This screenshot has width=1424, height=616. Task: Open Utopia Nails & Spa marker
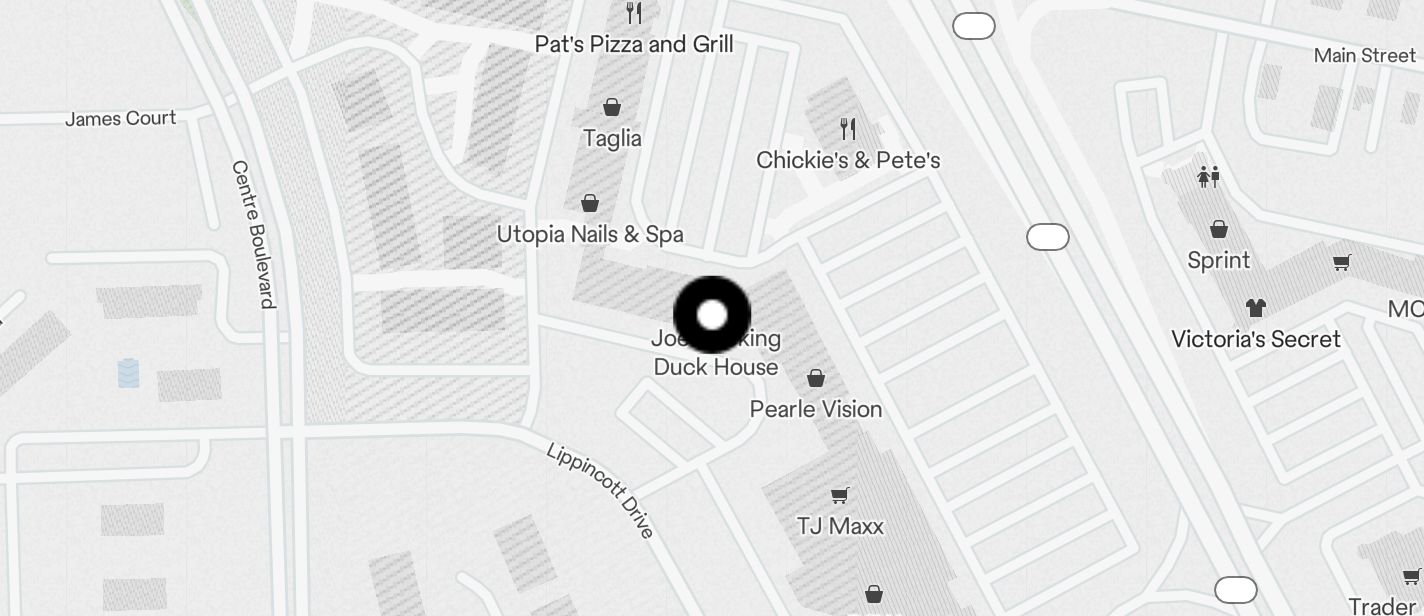tap(591, 204)
